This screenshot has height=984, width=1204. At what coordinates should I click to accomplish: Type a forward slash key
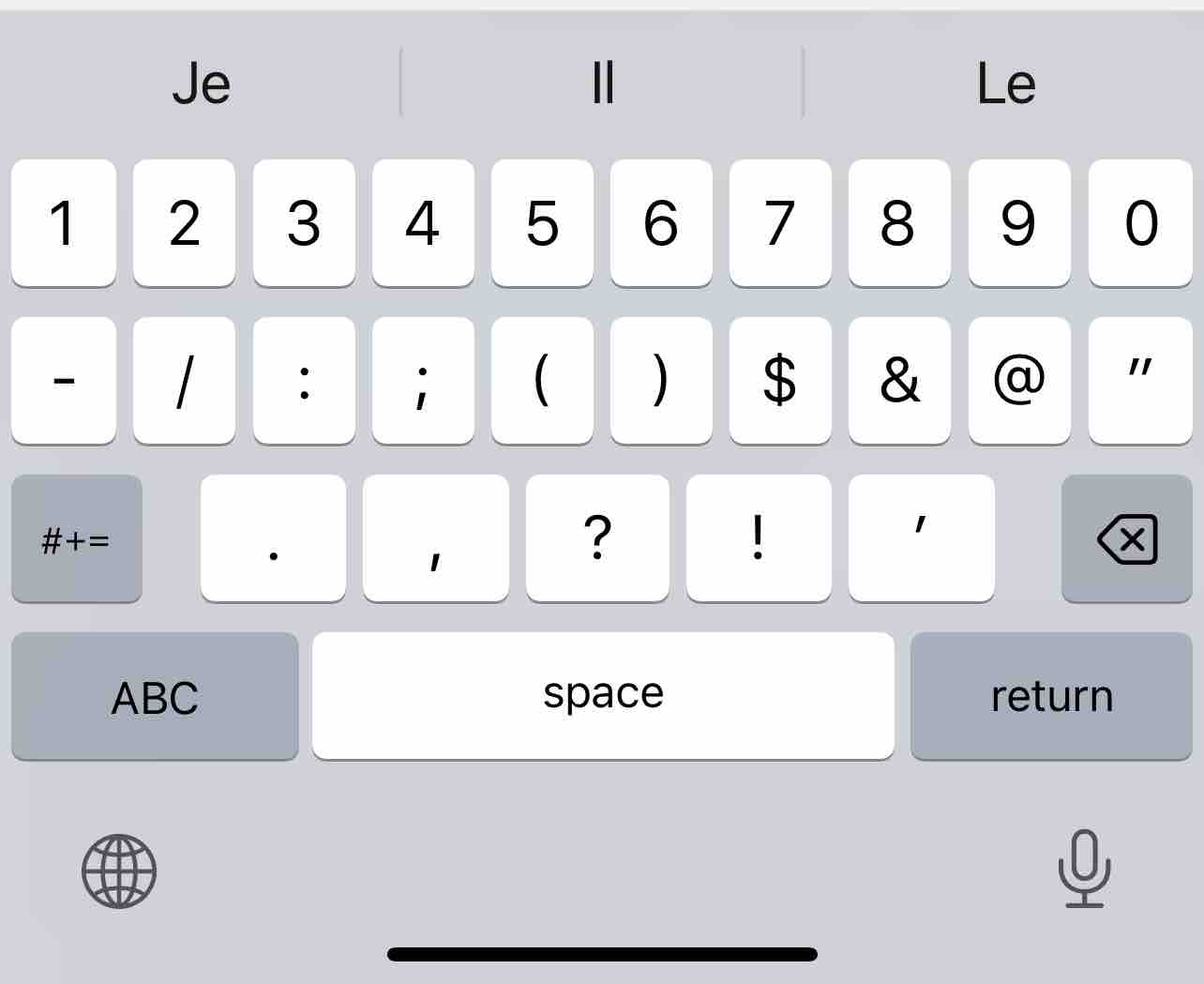184,380
